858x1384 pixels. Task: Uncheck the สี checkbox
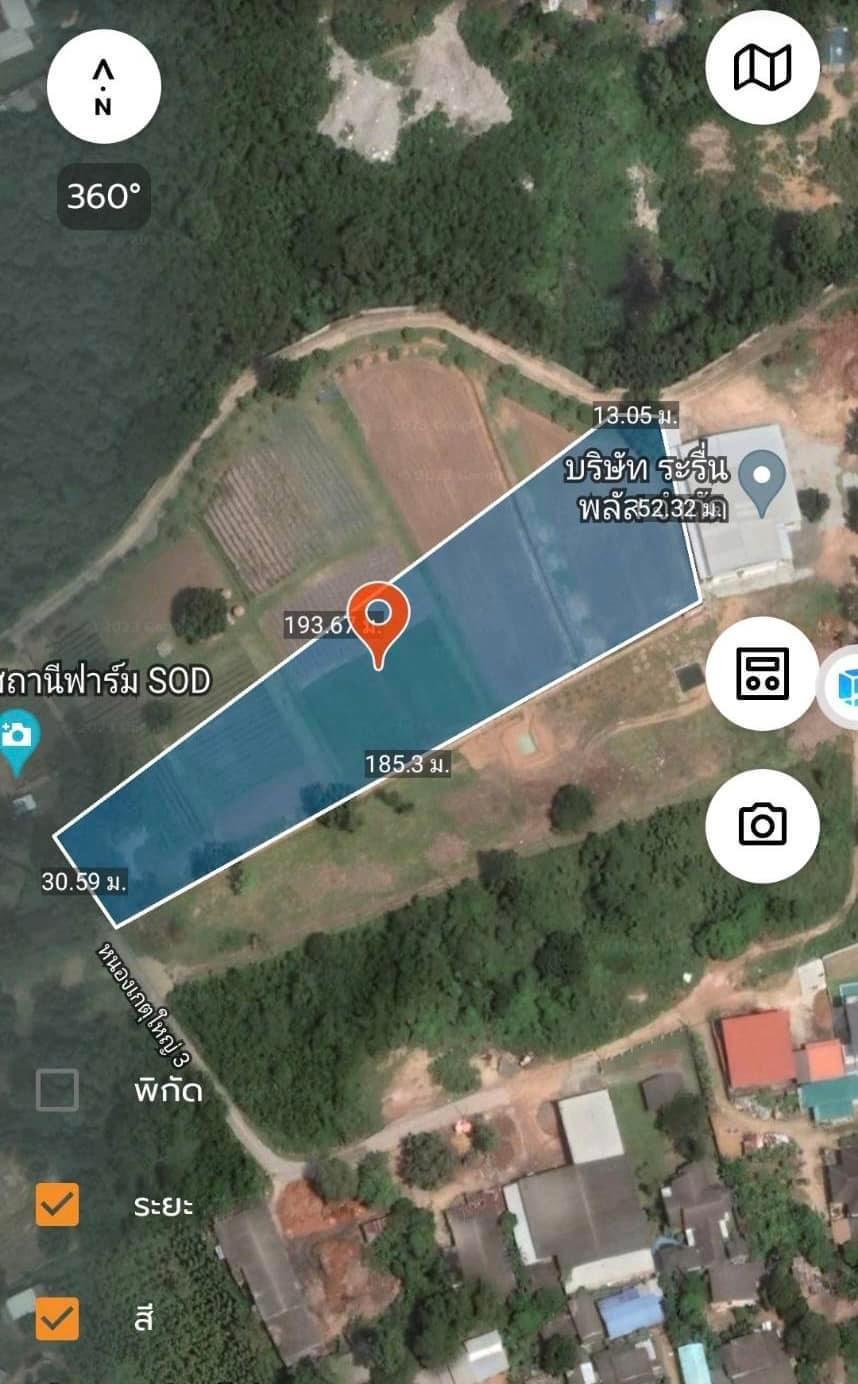pyautogui.click(x=57, y=1318)
